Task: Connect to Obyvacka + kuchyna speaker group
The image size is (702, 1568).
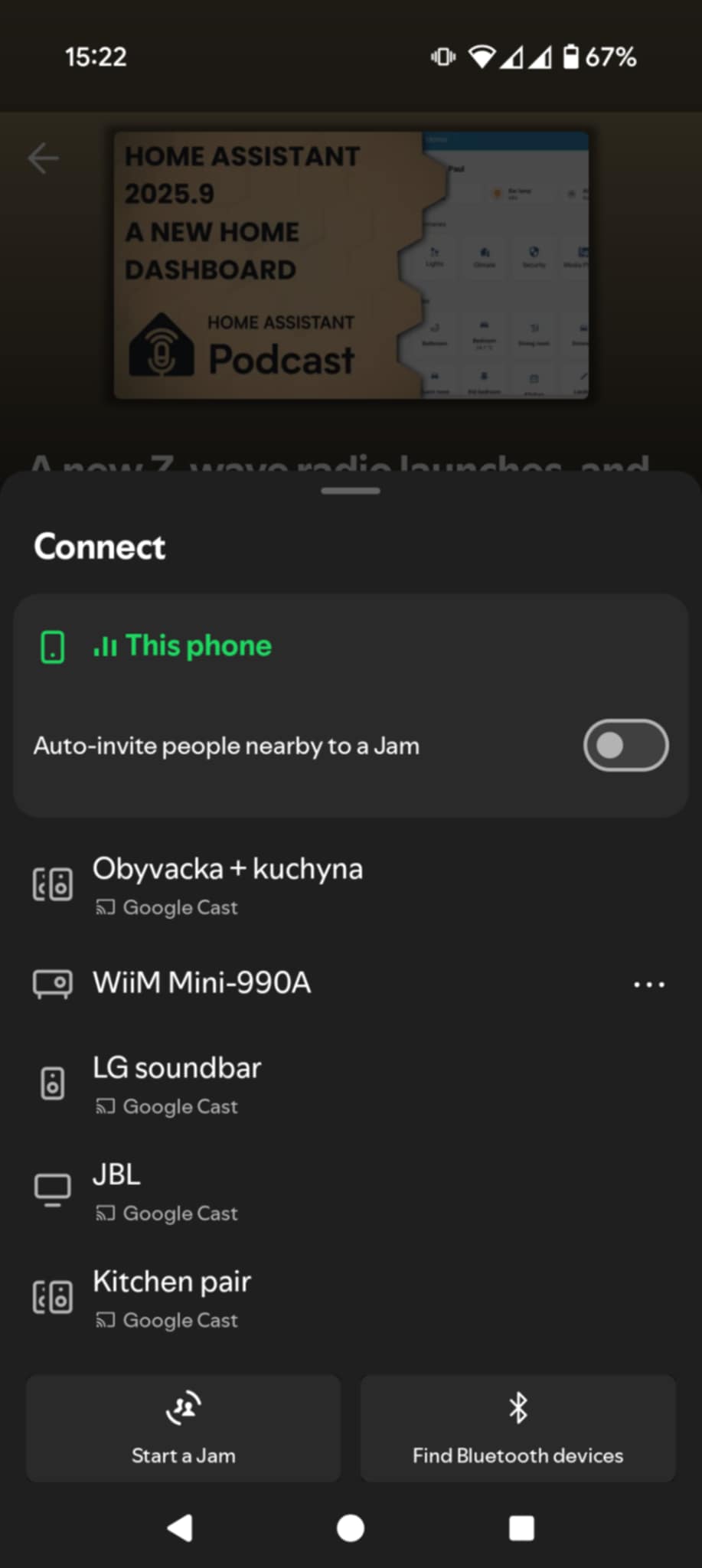Action: click(x=227, y=884)
